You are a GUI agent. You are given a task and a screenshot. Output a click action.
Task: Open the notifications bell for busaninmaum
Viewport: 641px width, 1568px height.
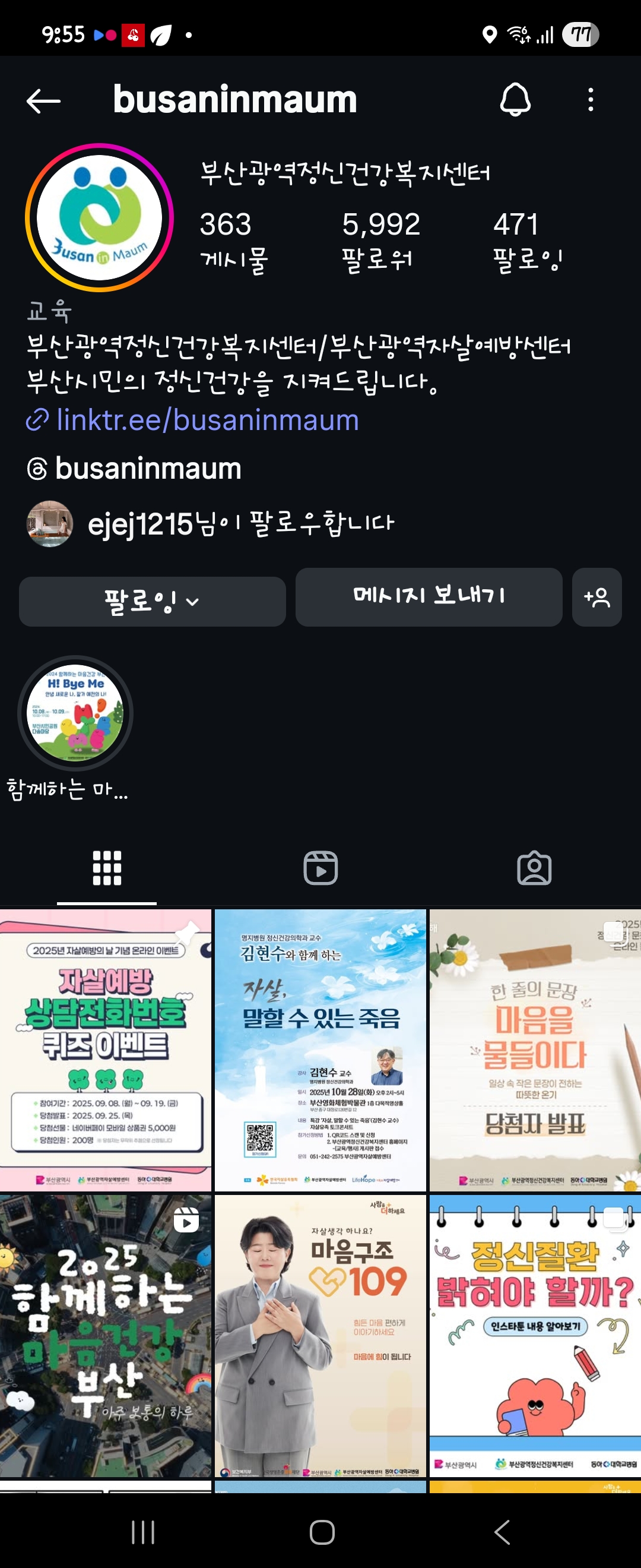pos(515,99)
